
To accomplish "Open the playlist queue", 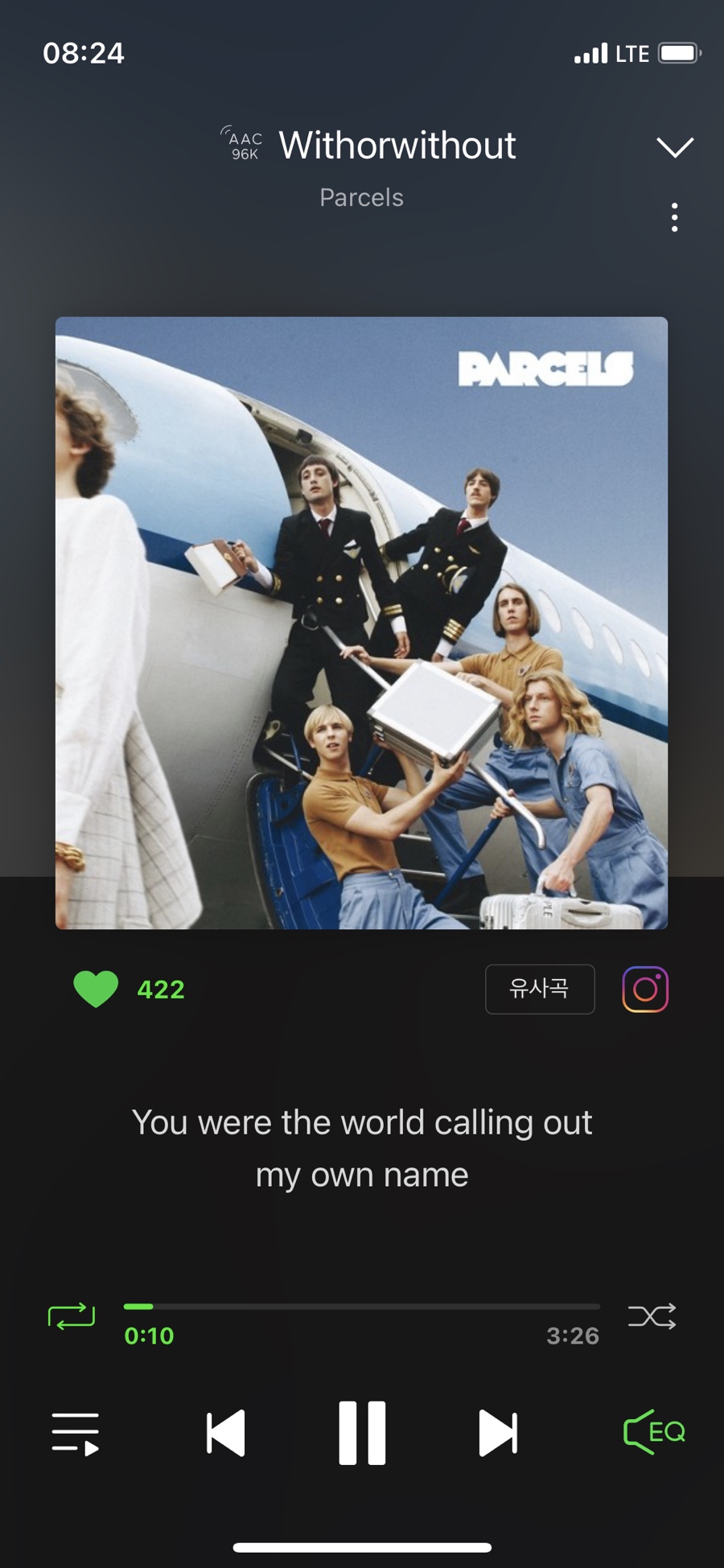I will (76, 1434).
